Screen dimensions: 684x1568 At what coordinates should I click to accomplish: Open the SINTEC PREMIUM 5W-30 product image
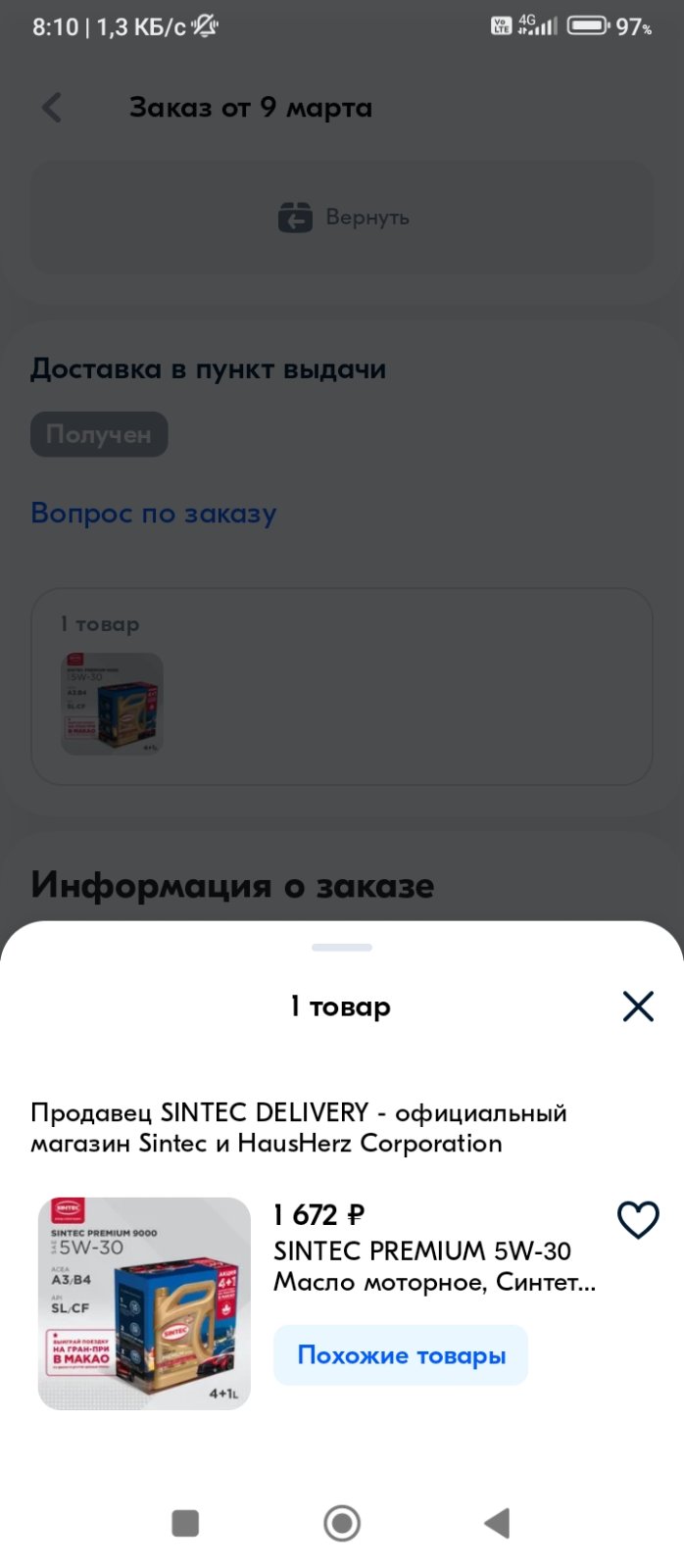(144, 1303)
